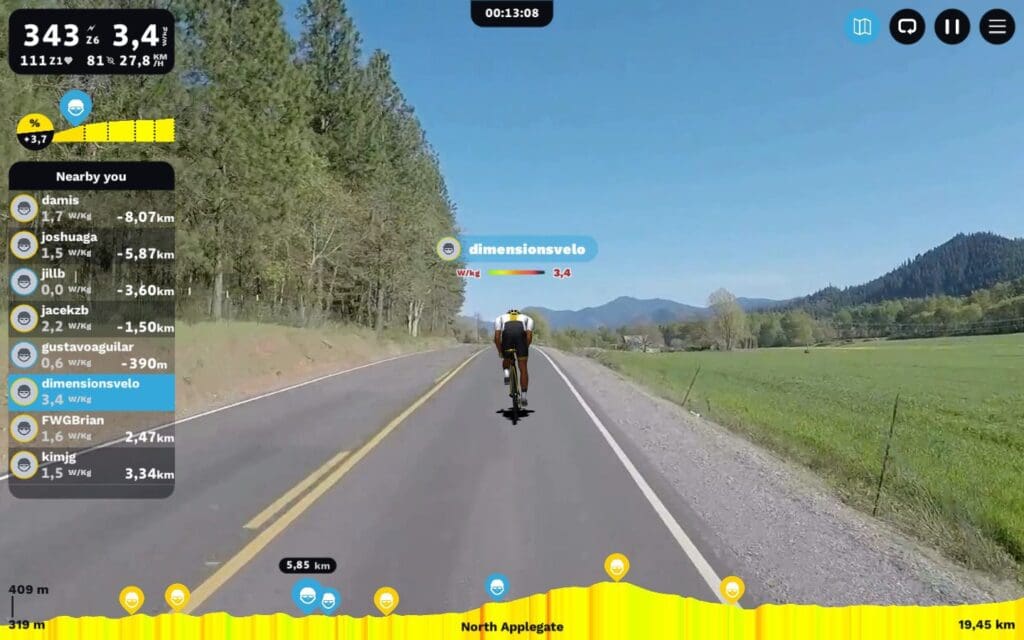Select rider kimjg in nearby list
The width and height of the screenshot is (1024, 640).
(92, 466)
